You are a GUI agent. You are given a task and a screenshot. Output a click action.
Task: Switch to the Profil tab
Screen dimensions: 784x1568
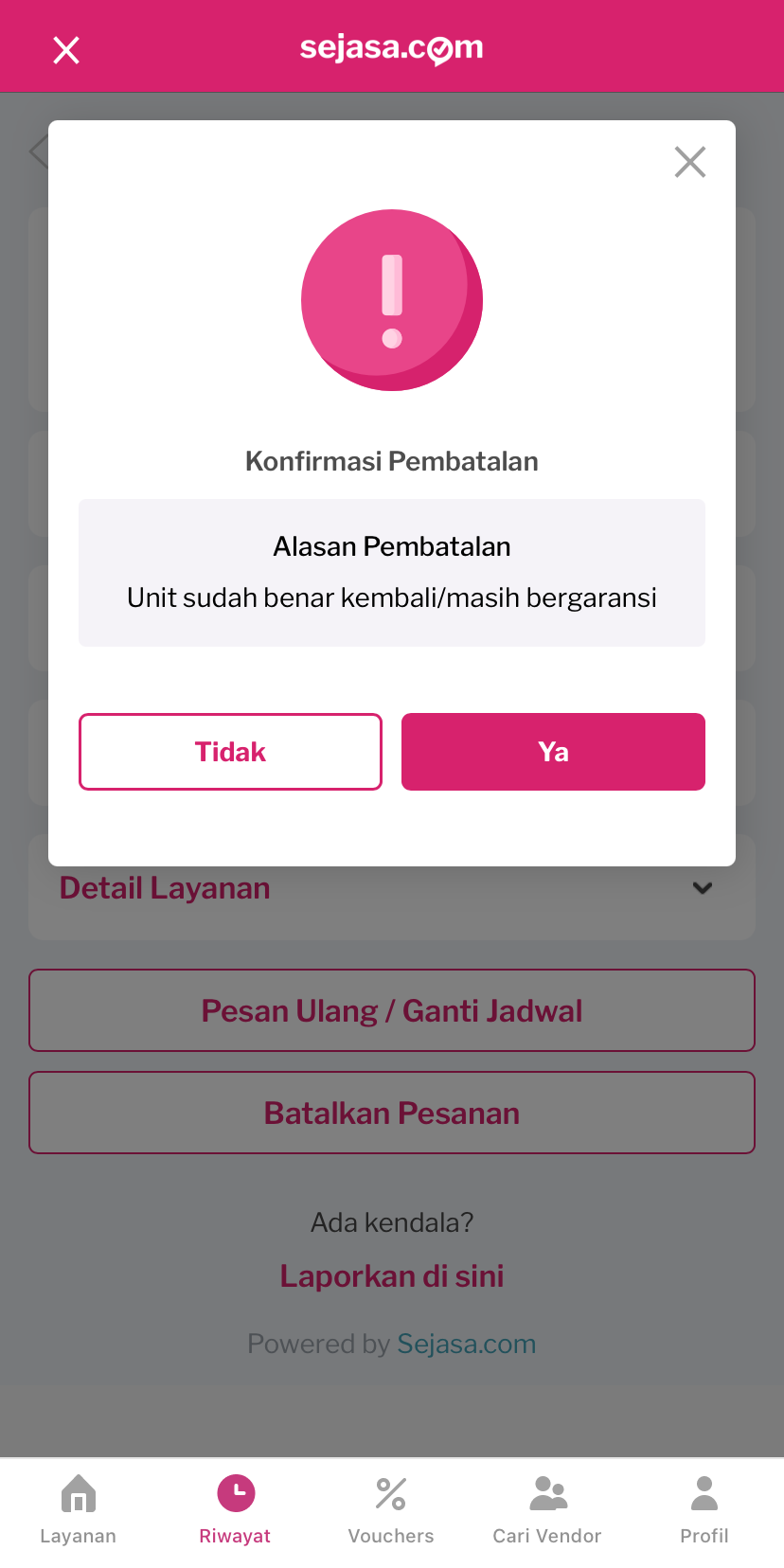704,1509
